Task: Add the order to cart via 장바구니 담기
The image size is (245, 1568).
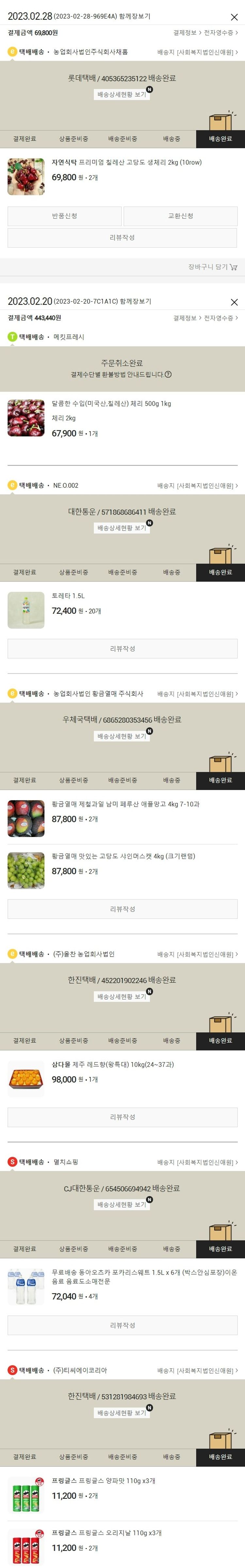Action: pos(212,267)
